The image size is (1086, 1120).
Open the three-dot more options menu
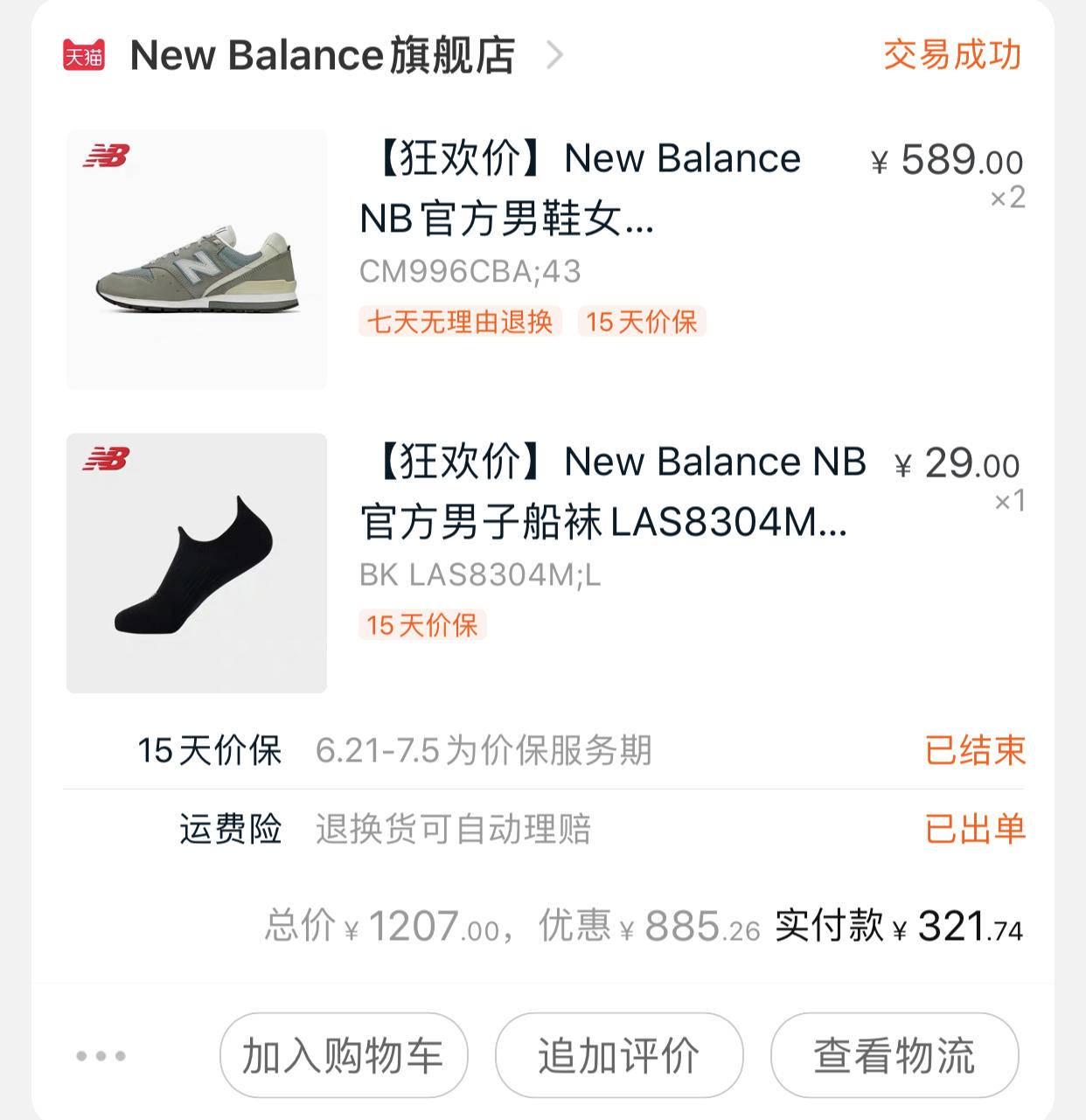pyautogui.click(x=101, y=1056)
